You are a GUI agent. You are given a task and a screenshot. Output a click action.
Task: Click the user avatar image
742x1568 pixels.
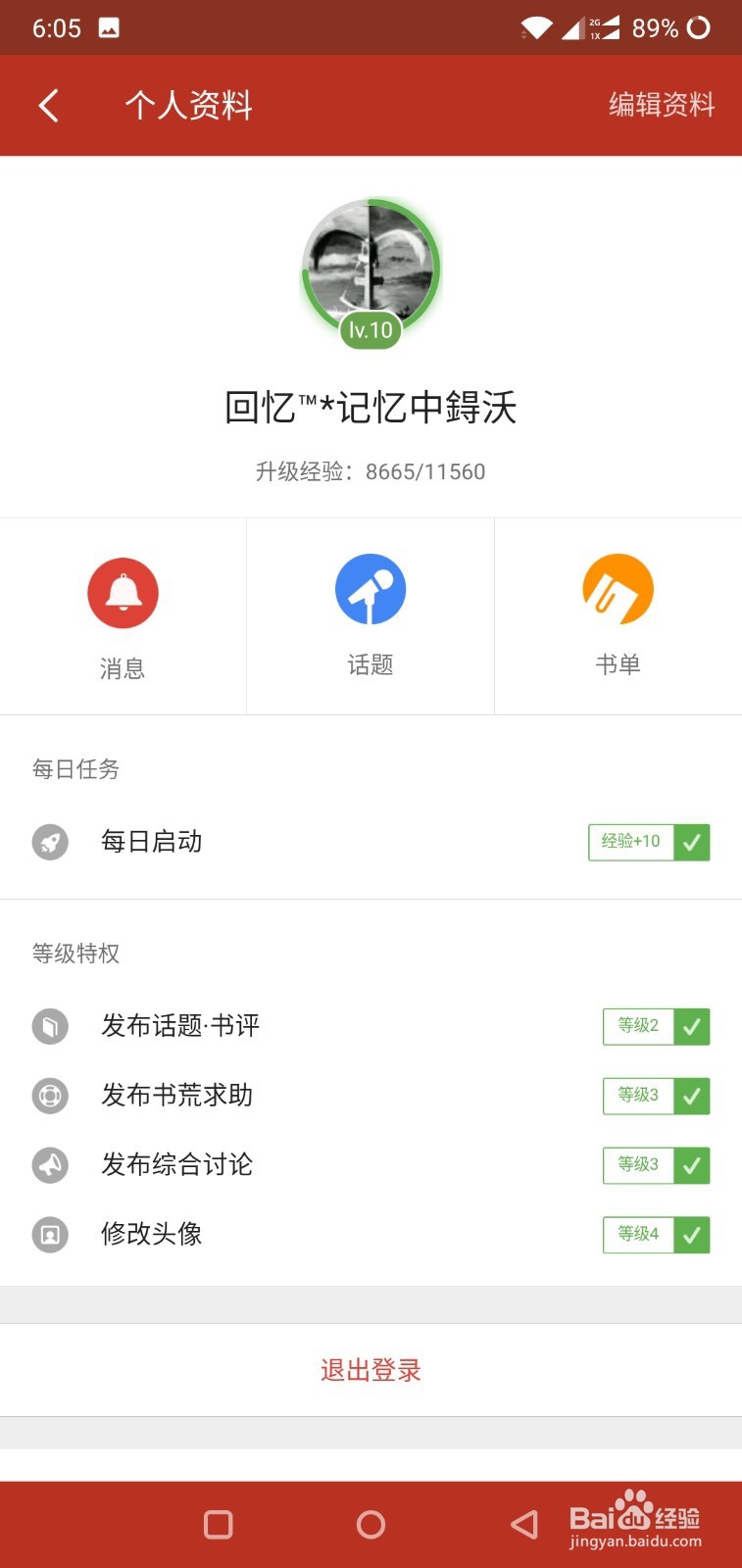click(x=370, y=267)
